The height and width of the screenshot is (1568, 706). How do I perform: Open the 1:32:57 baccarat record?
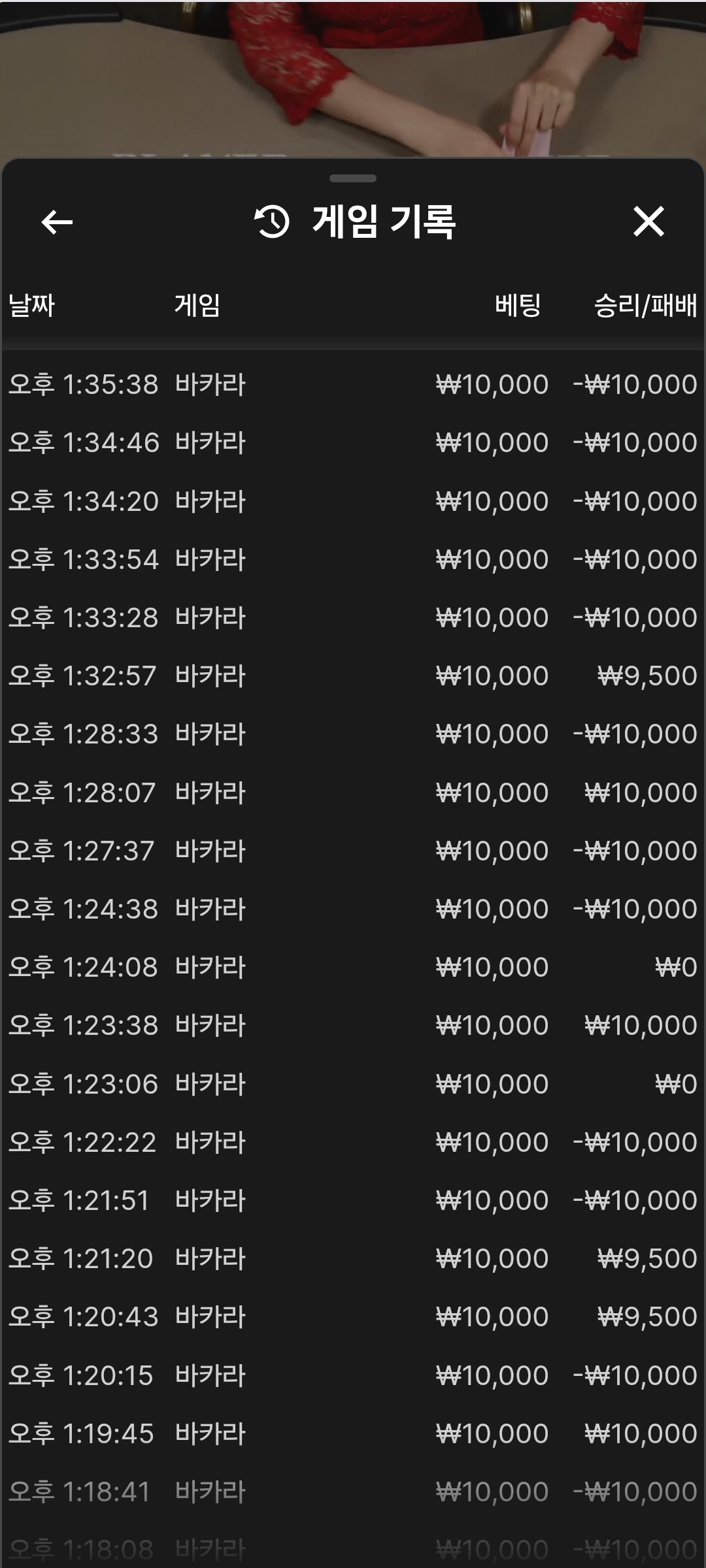(x=353, y=676)
